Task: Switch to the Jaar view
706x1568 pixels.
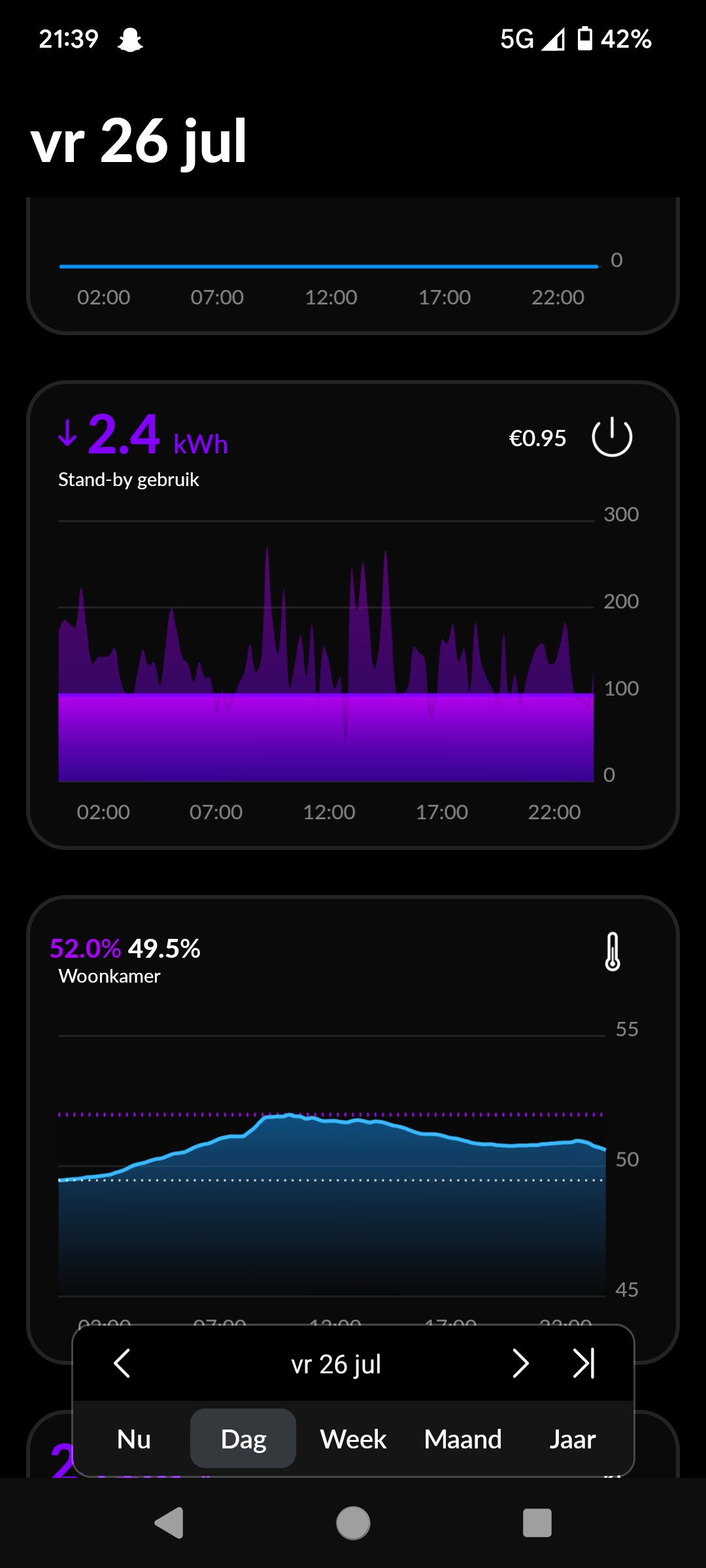Action: 573,1439
